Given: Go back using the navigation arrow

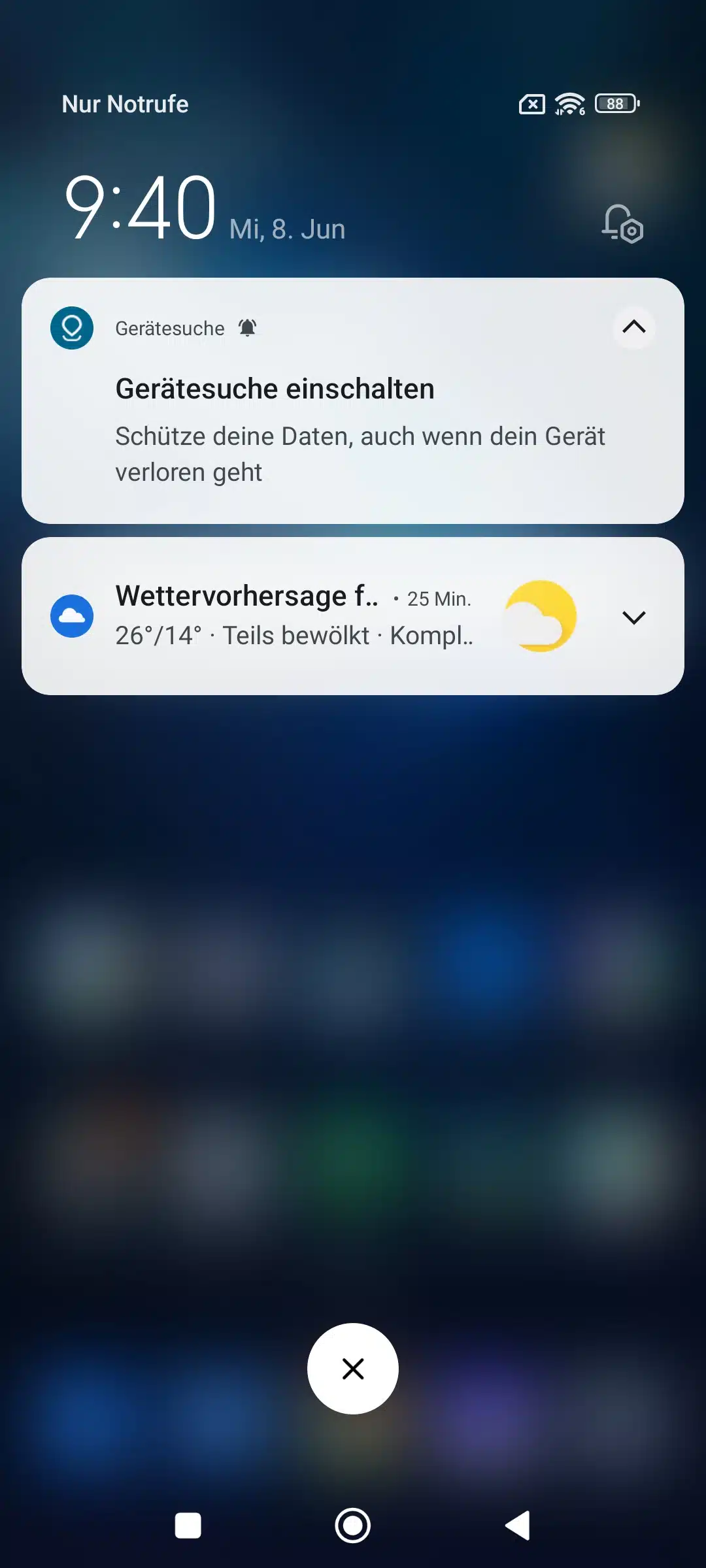Looking at the screenshot, I should 518,1526.
